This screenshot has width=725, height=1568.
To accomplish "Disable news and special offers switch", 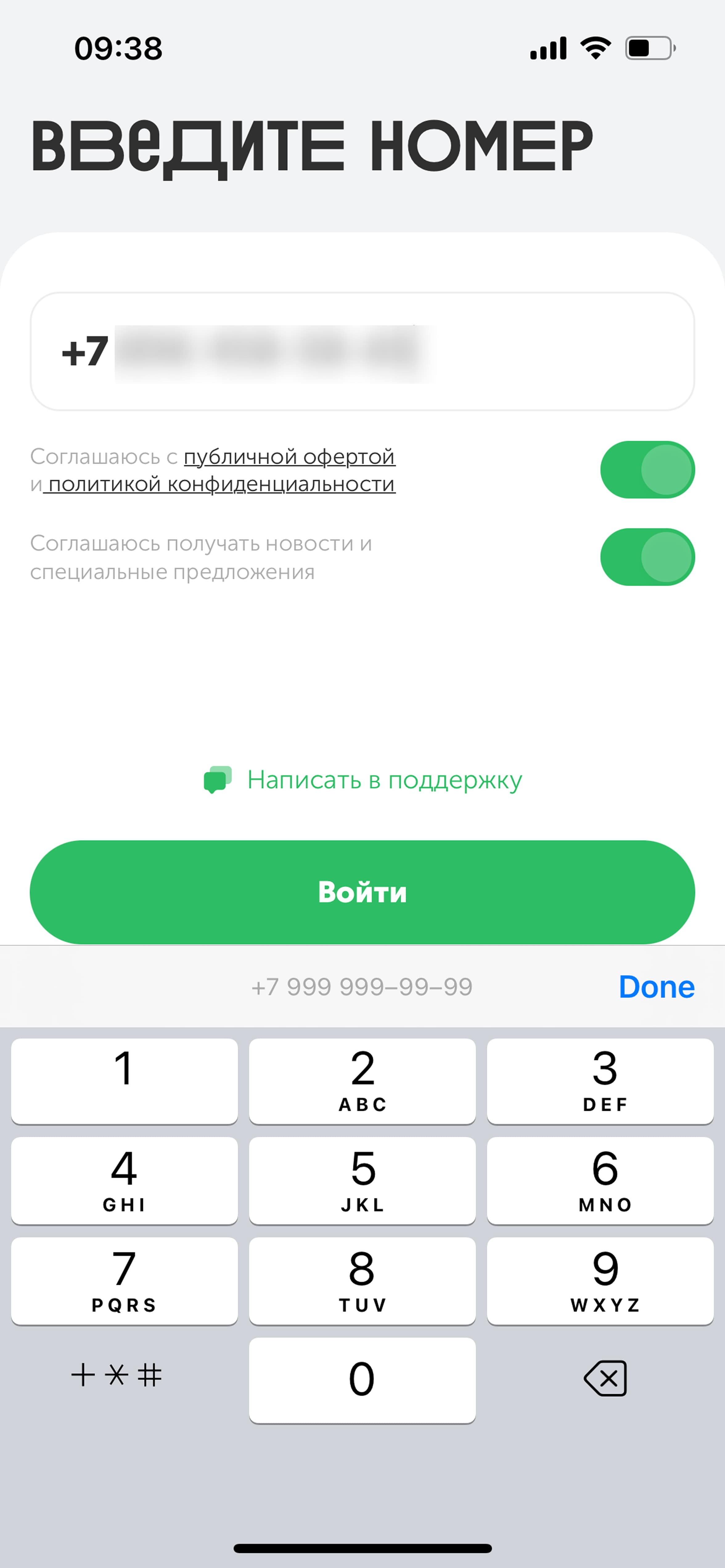I will (647, 557).
